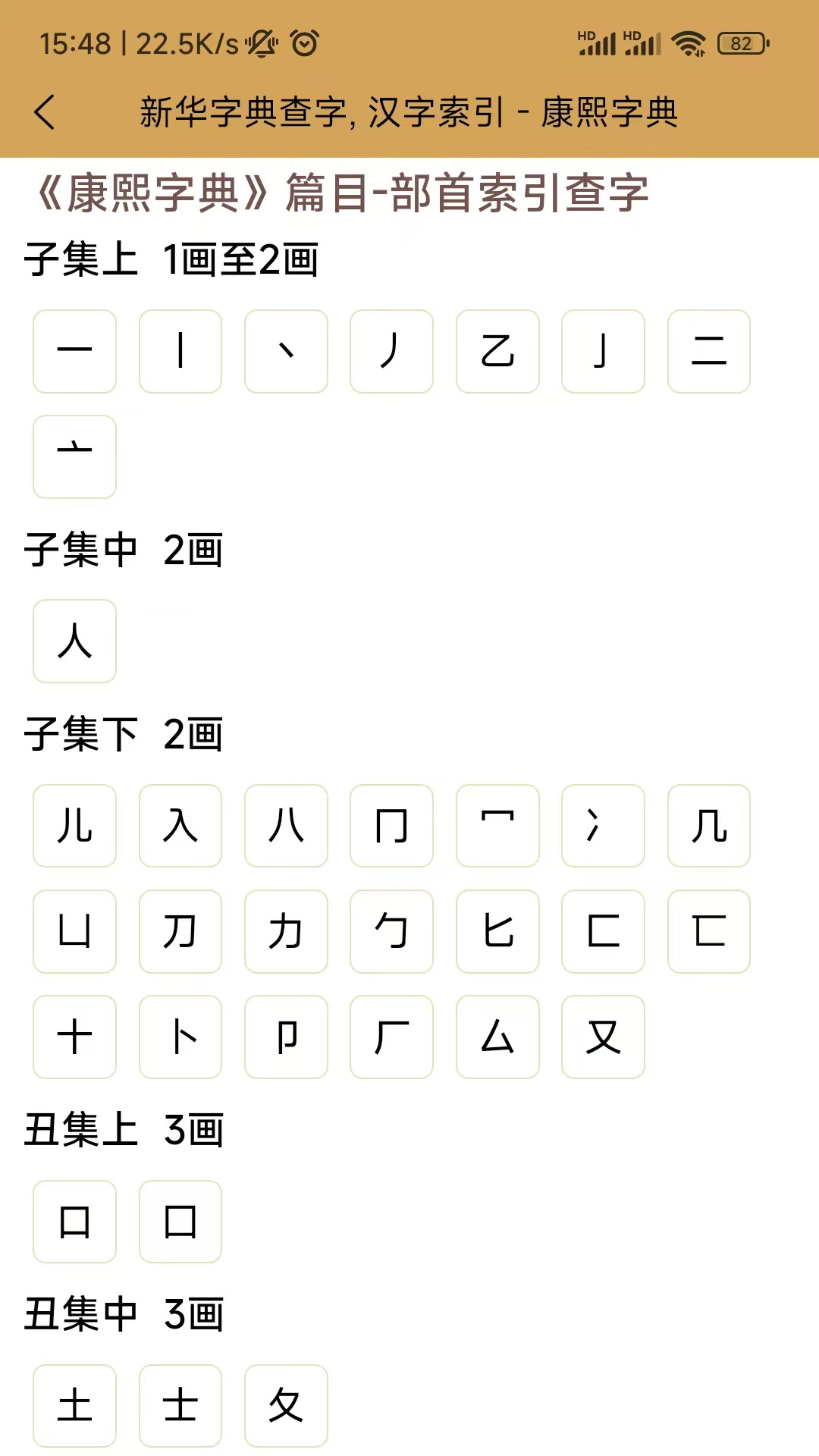
Task: Open the 十 radical entry
Action: tap(74, 1037)
